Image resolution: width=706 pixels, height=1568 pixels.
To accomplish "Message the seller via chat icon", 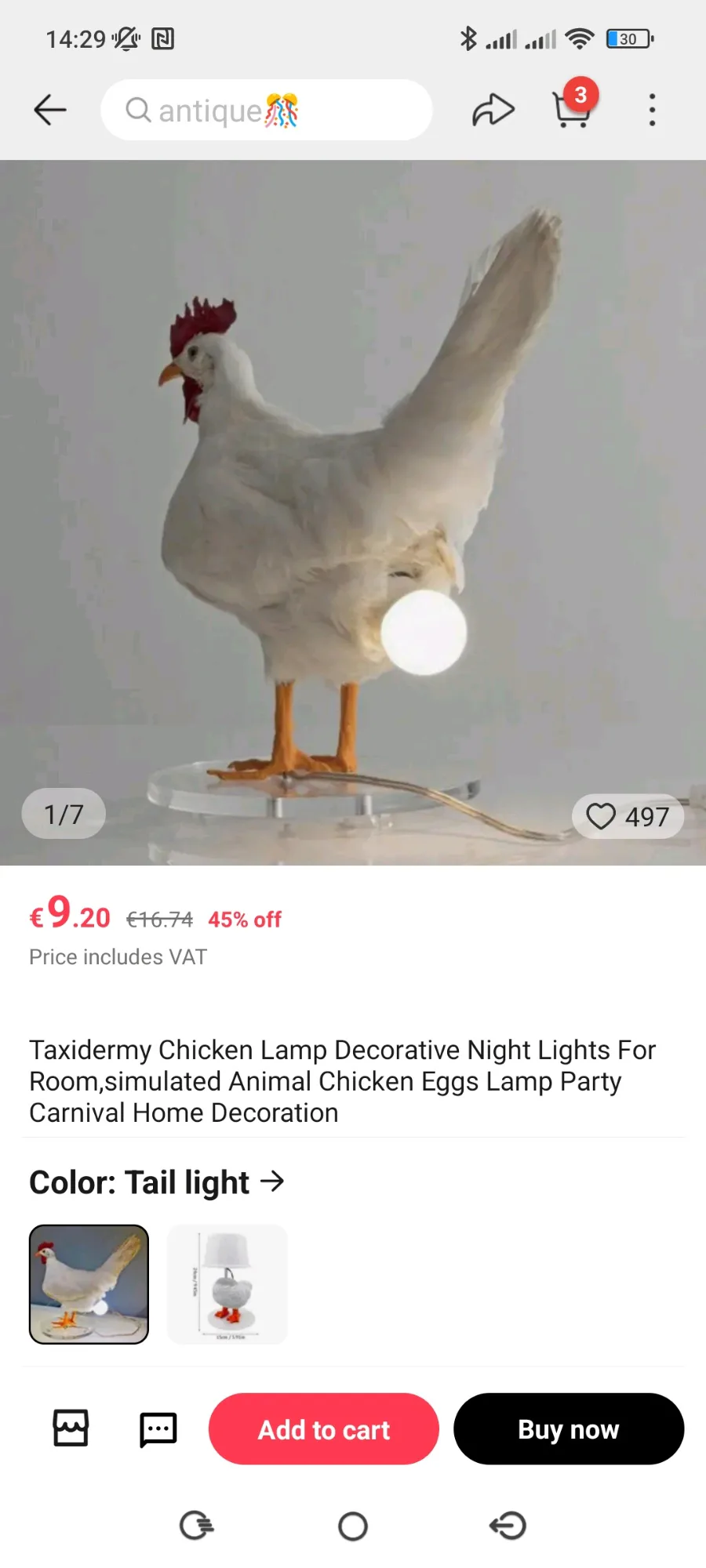I will [x=158, y=1429].
